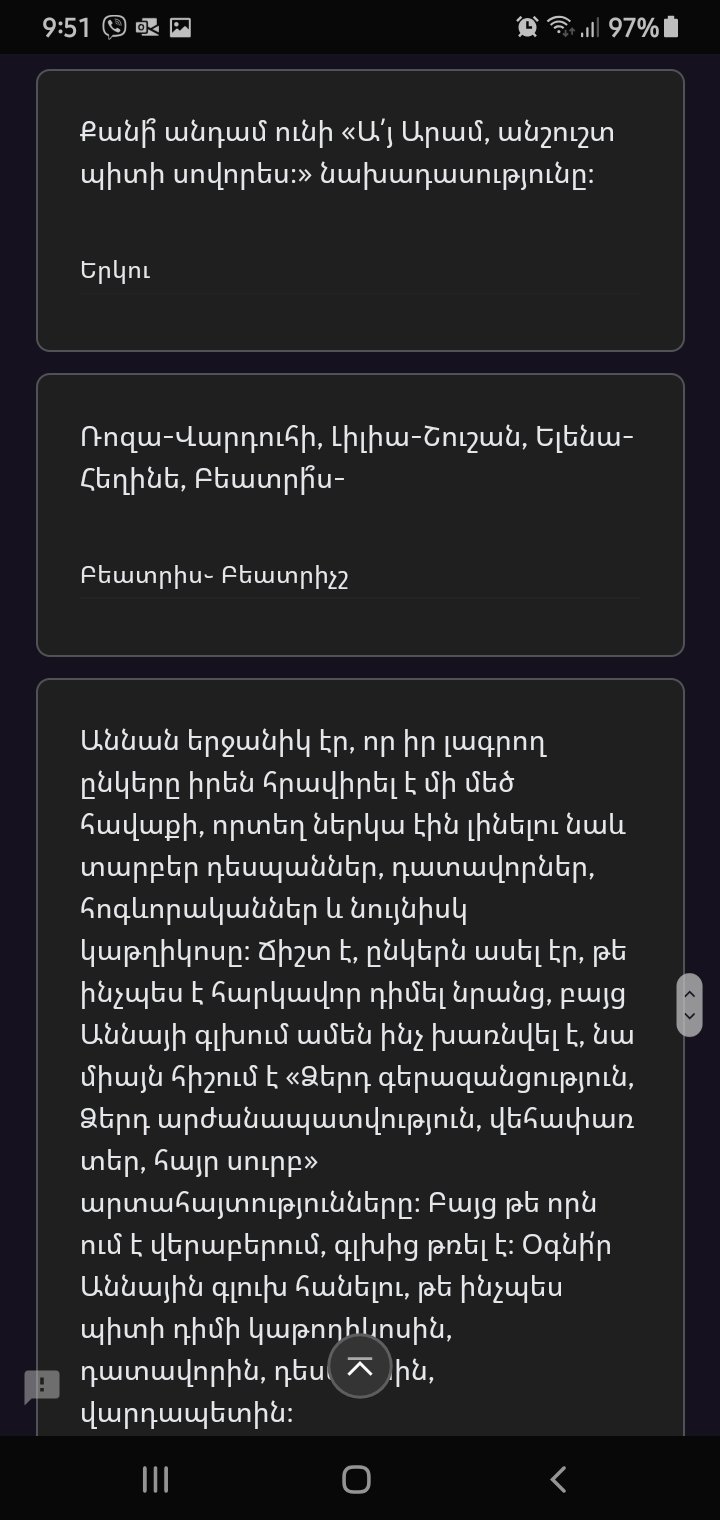
Task: Tap the scroll handle with up-down arrows
Action: [x=689, y=1004]
